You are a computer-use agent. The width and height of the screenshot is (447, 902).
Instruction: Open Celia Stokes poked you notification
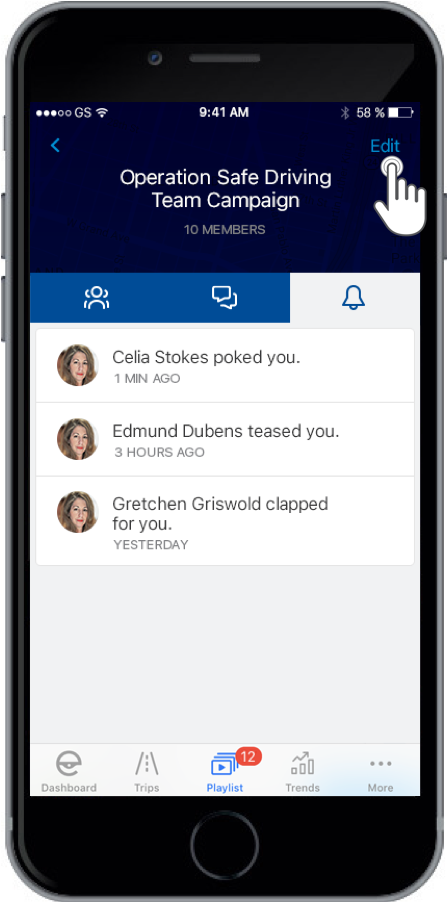(x=225, y=366)
